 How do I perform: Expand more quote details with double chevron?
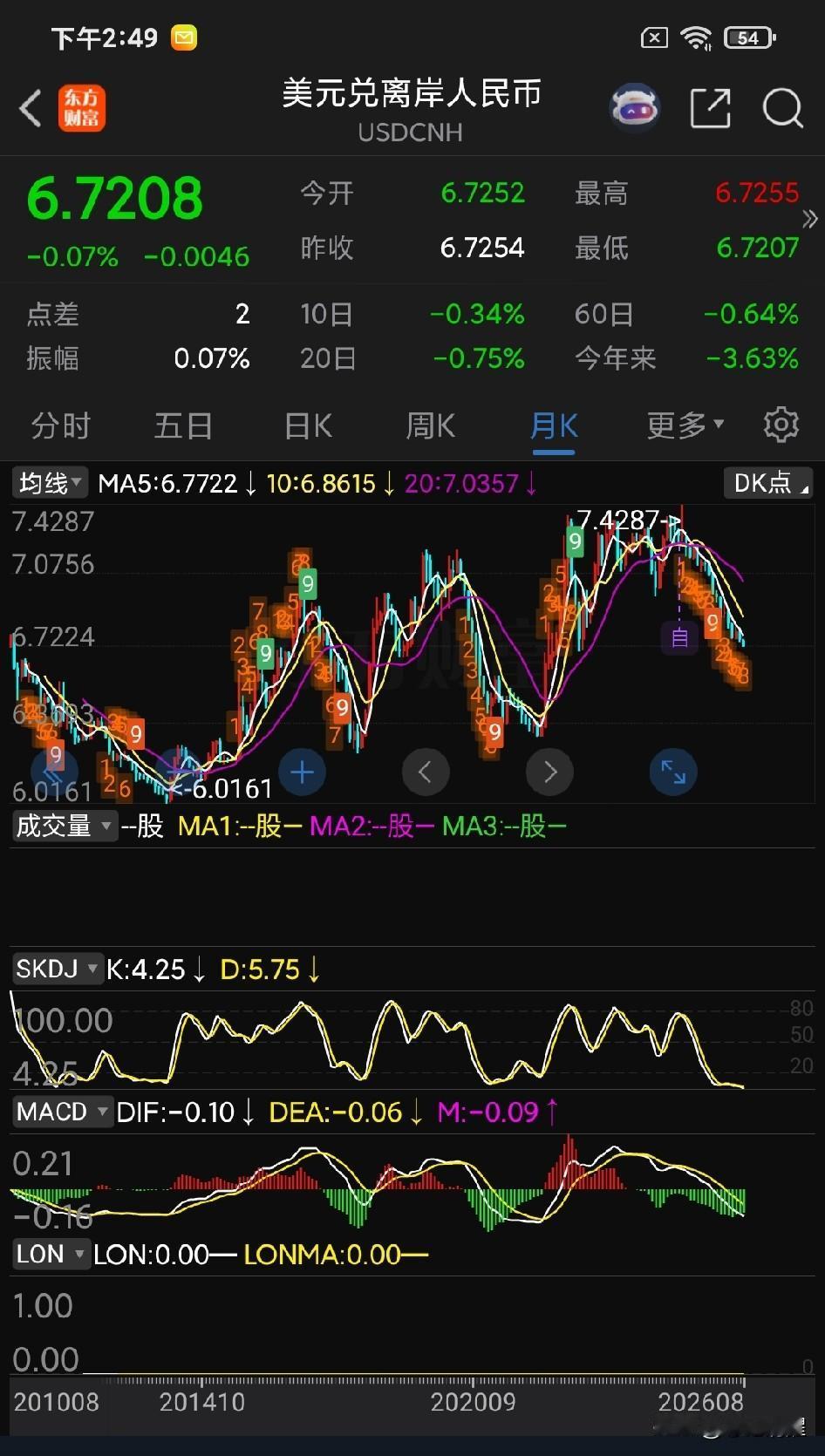coord(810,218)
